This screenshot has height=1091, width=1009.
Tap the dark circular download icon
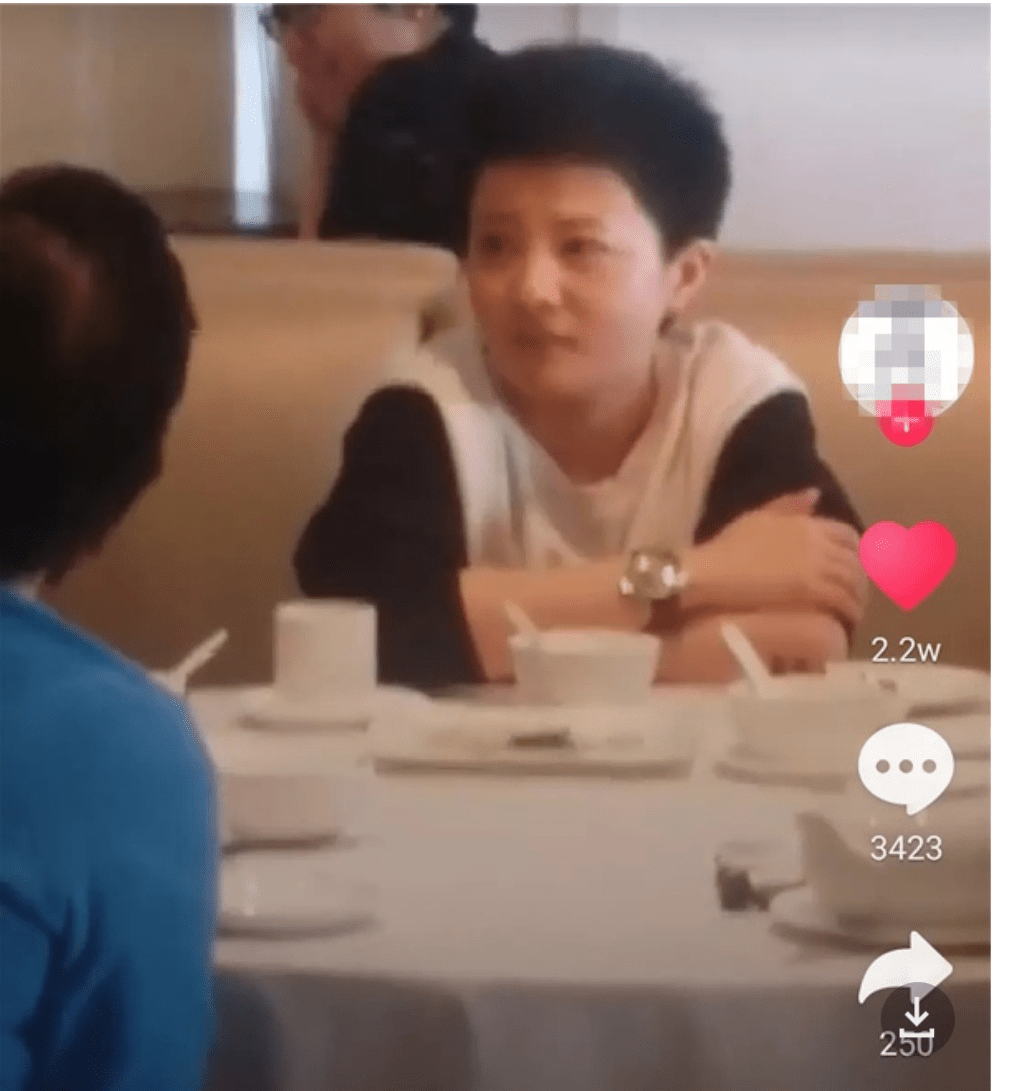(919, 1016)
